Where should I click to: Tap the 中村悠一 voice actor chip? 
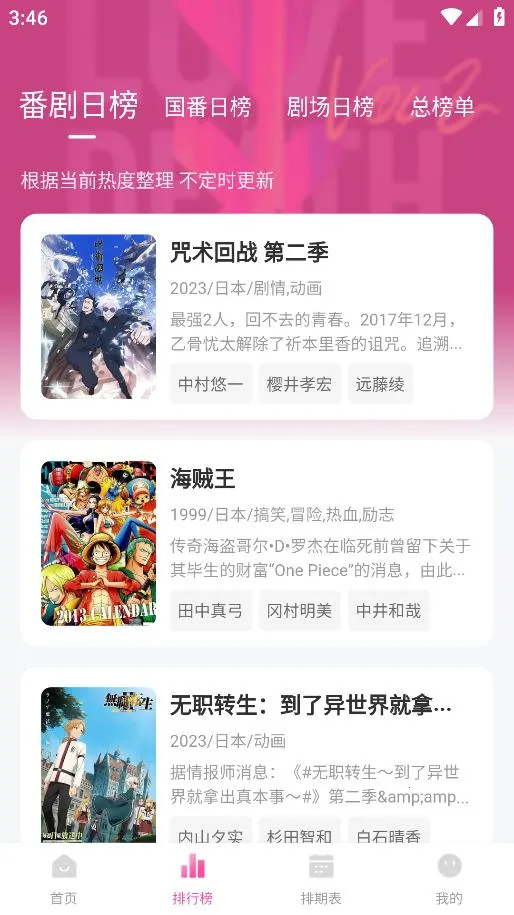(211, 384)
